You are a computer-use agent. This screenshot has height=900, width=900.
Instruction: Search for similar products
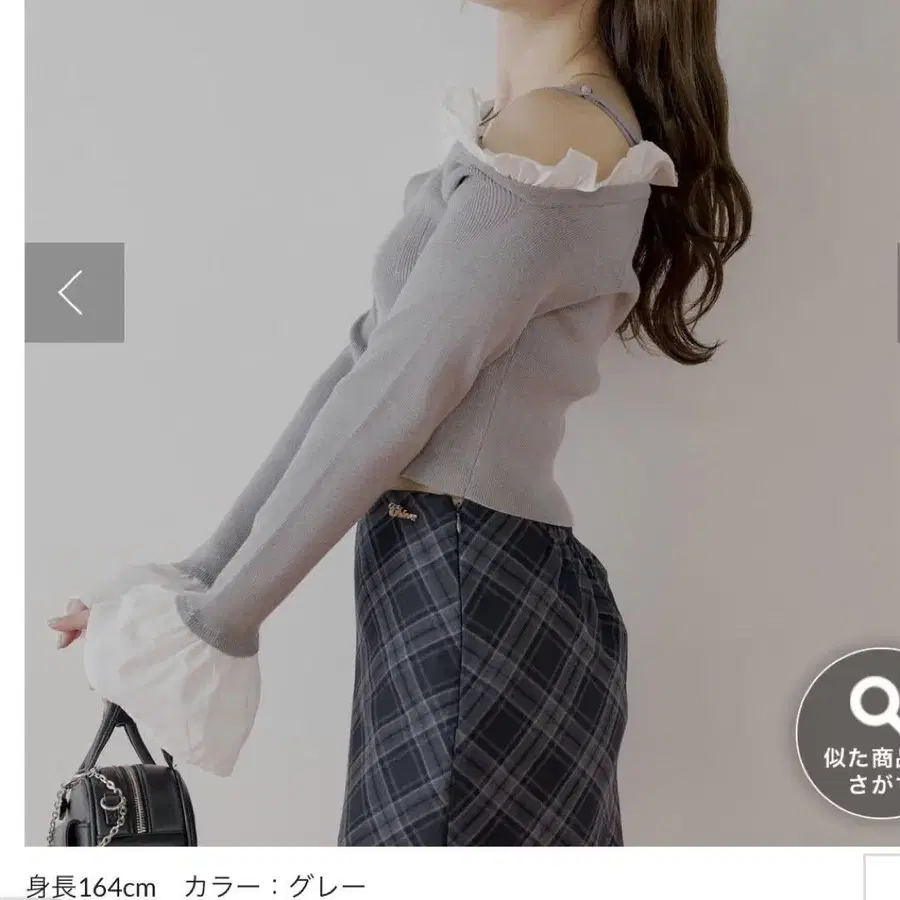point(849,732)
